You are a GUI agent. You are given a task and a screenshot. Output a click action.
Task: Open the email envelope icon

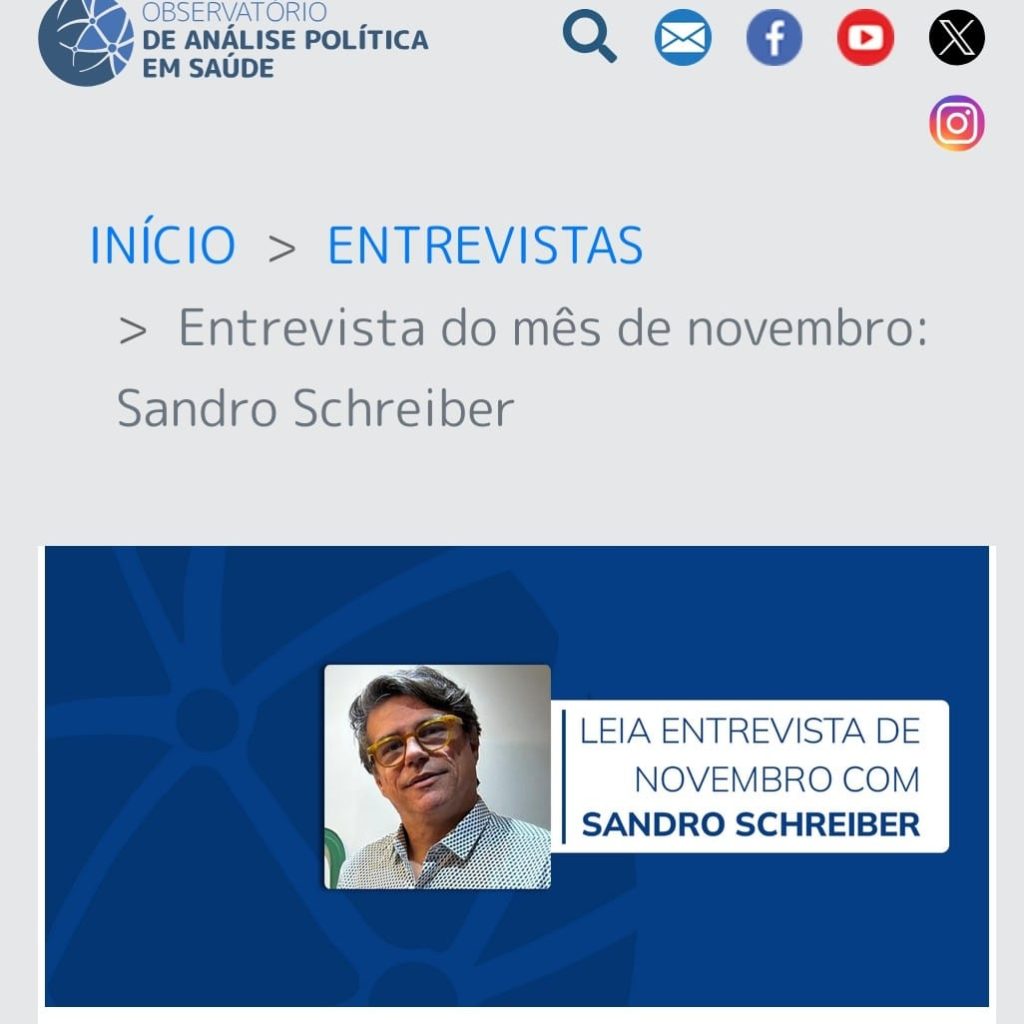click(683, 38)
